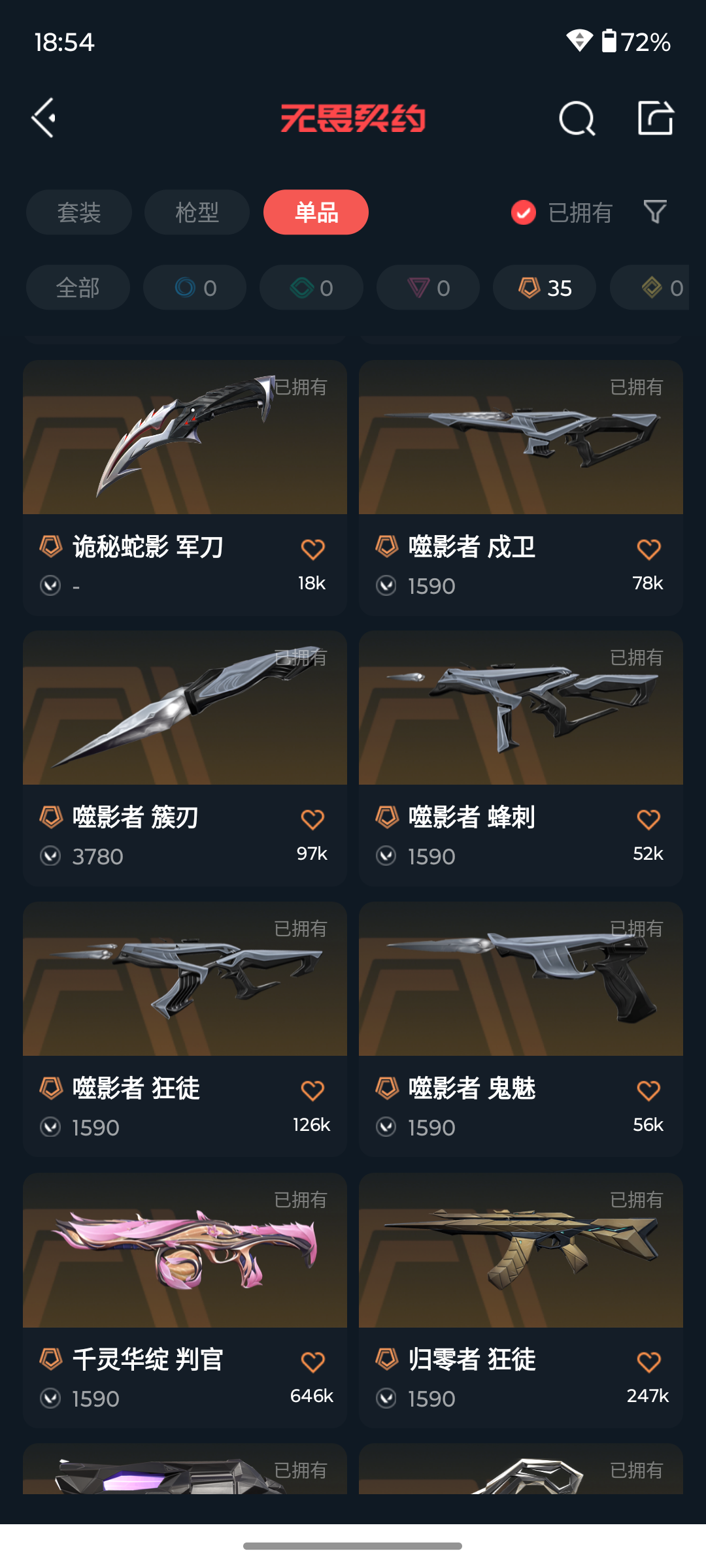This screenshot has width=706, height=1568.
Task: Open the 诡秘蛇影 军刀 skin card
Action: pyautogui.click(x=185, y=487)
